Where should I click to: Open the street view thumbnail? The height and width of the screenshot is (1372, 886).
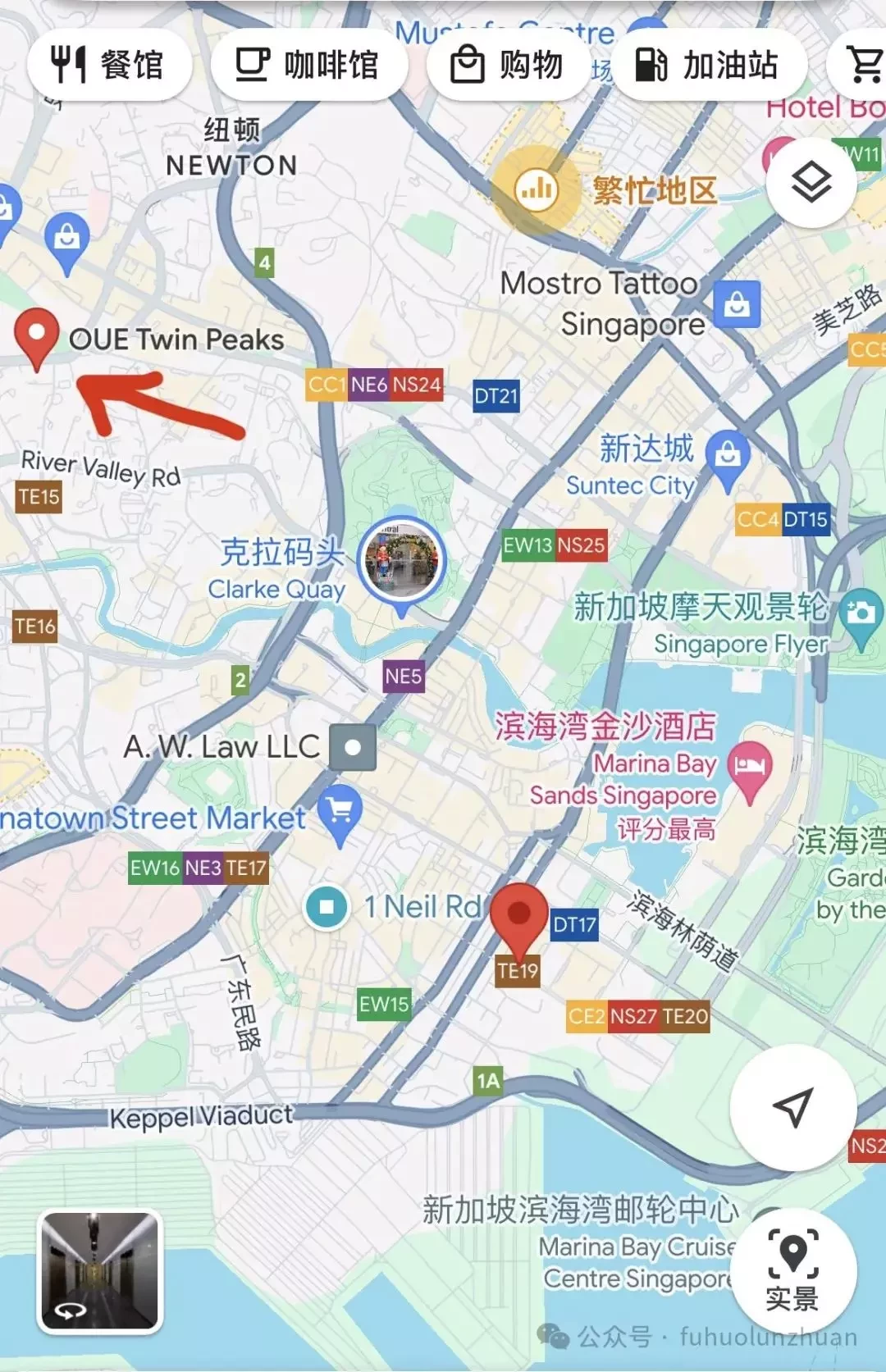[x=100, y=1271]
